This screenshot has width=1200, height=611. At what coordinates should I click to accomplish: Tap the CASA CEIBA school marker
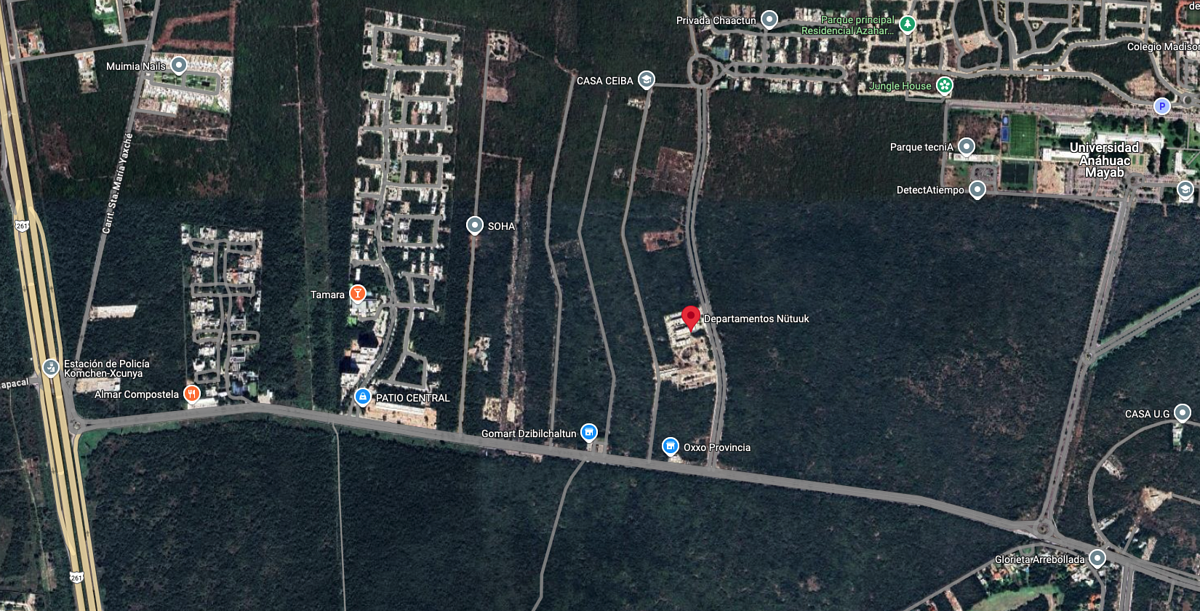(646, 80)
